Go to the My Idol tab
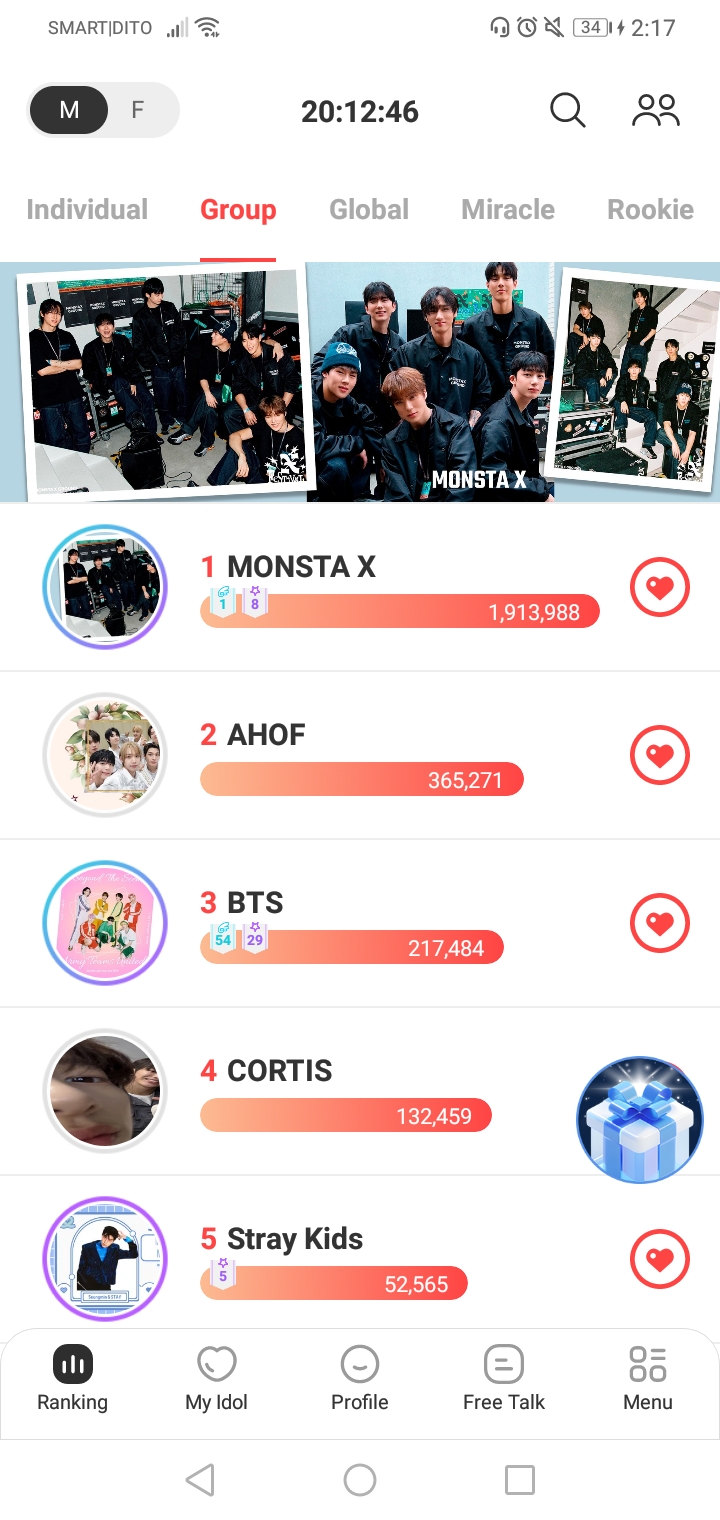 (216, 1378)
